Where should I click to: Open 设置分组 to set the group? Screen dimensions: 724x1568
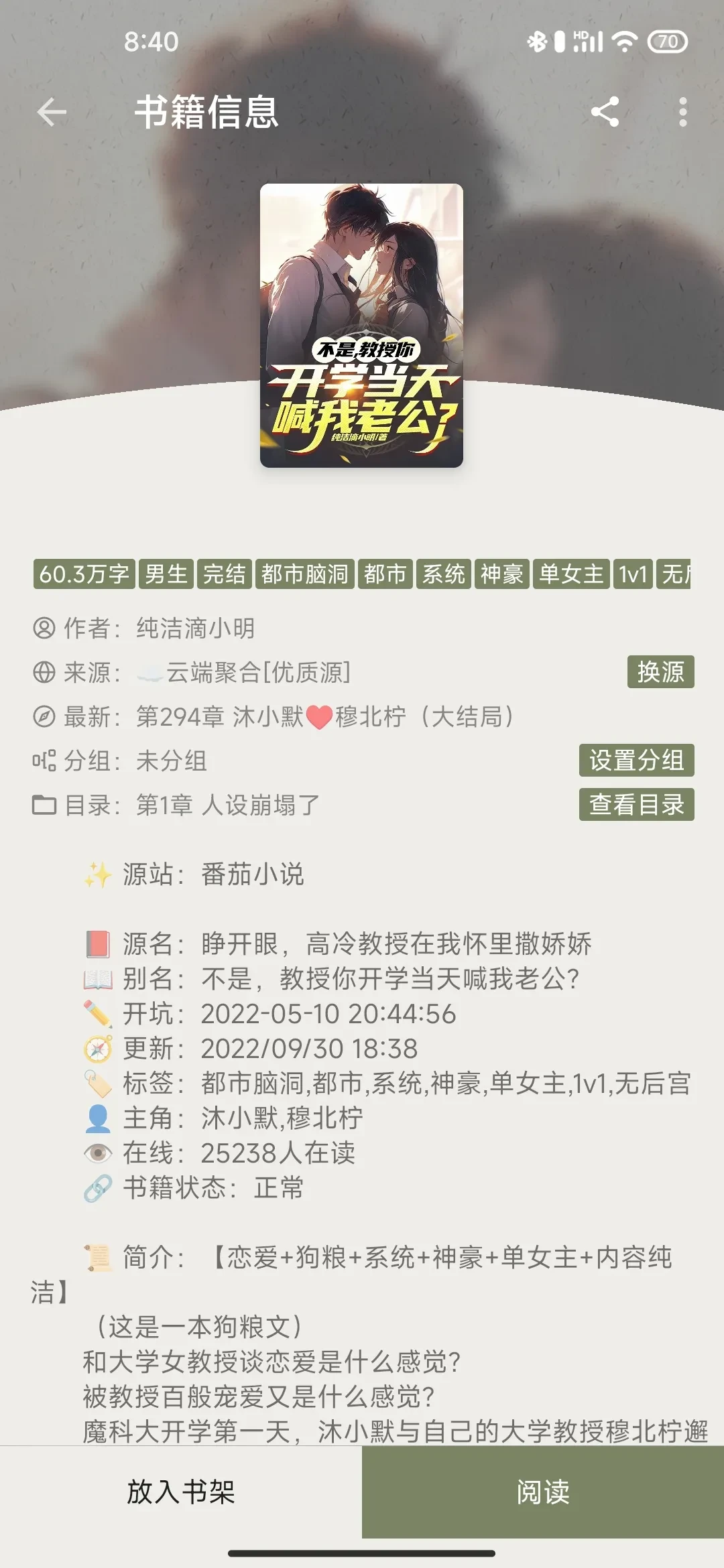636,761
